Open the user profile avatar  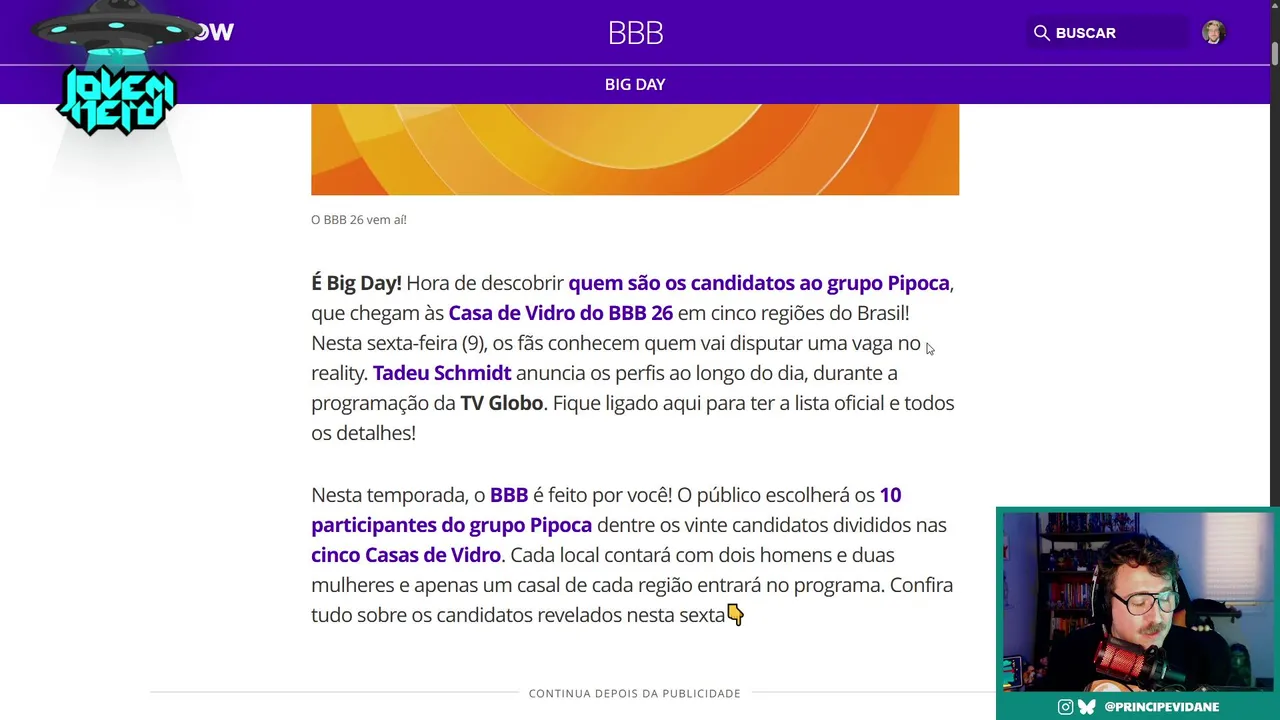click(1213, 33)
